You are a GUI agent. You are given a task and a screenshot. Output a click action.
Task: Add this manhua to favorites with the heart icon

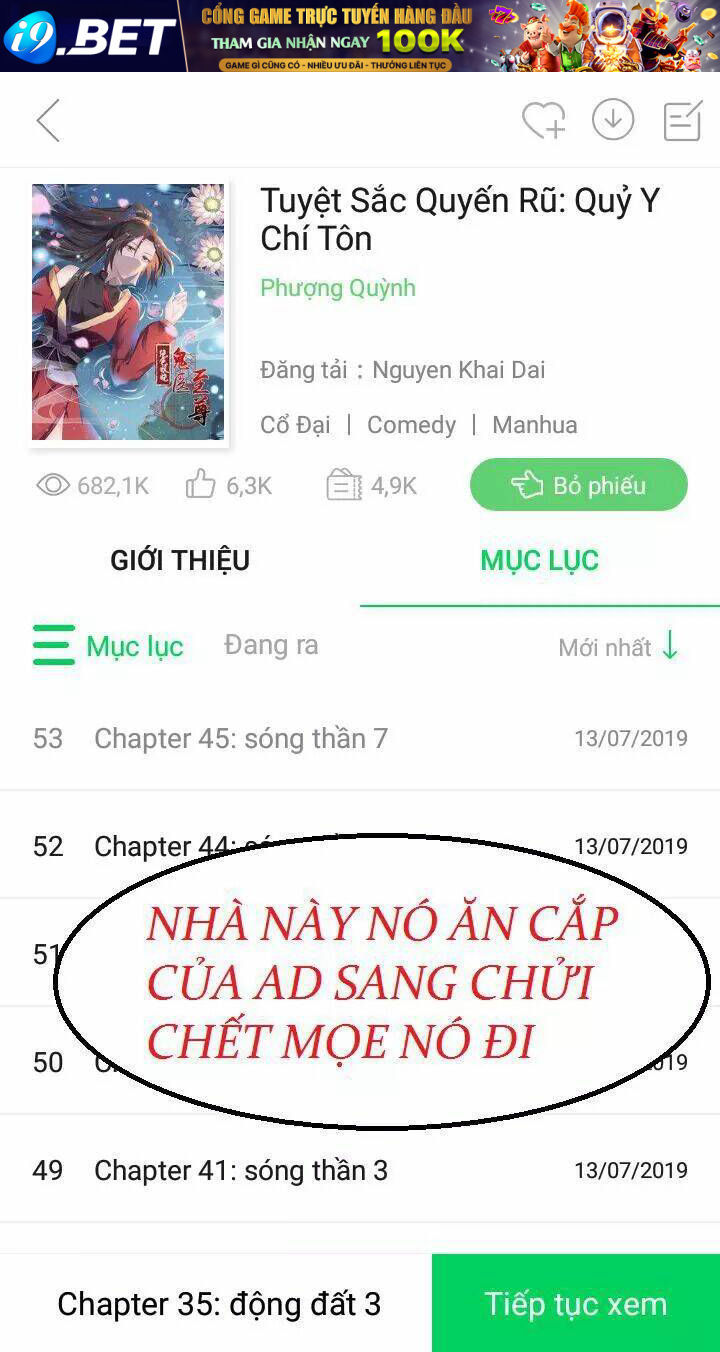(x=543, y=121)
